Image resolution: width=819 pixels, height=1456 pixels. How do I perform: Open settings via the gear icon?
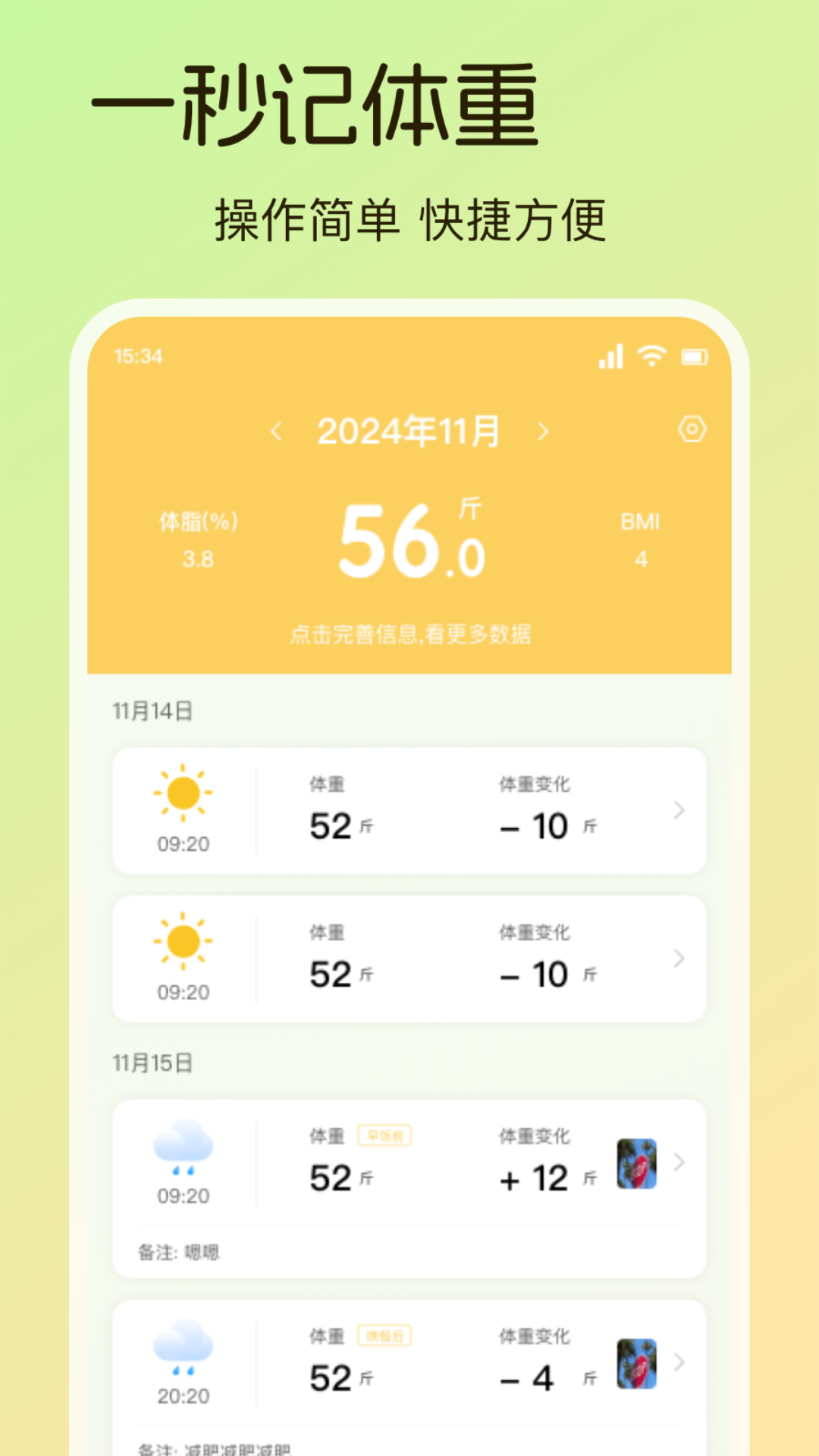click(x=692, y=428)
